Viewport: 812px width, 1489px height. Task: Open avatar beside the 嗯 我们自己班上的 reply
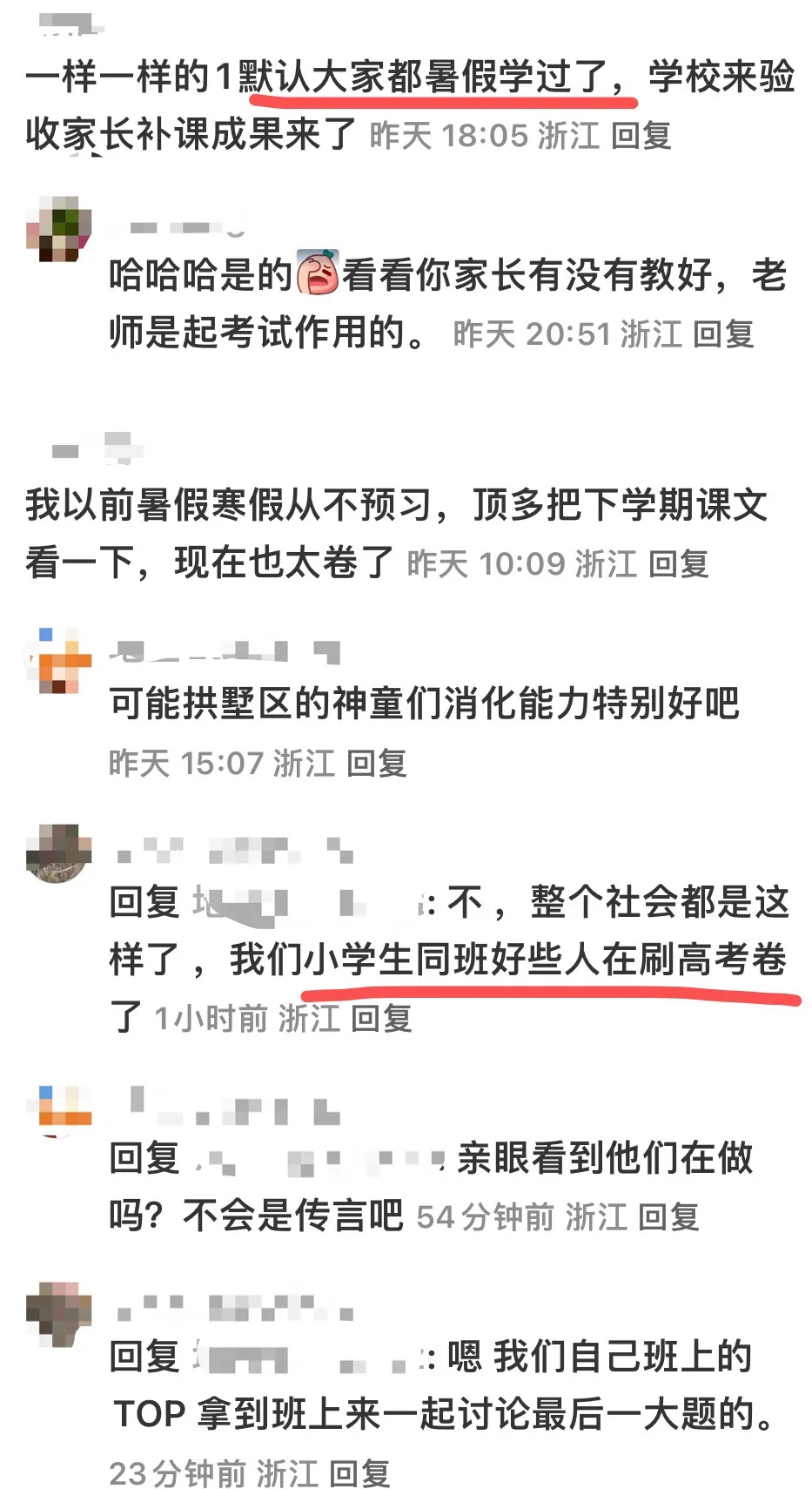[x=58, y=1314]
